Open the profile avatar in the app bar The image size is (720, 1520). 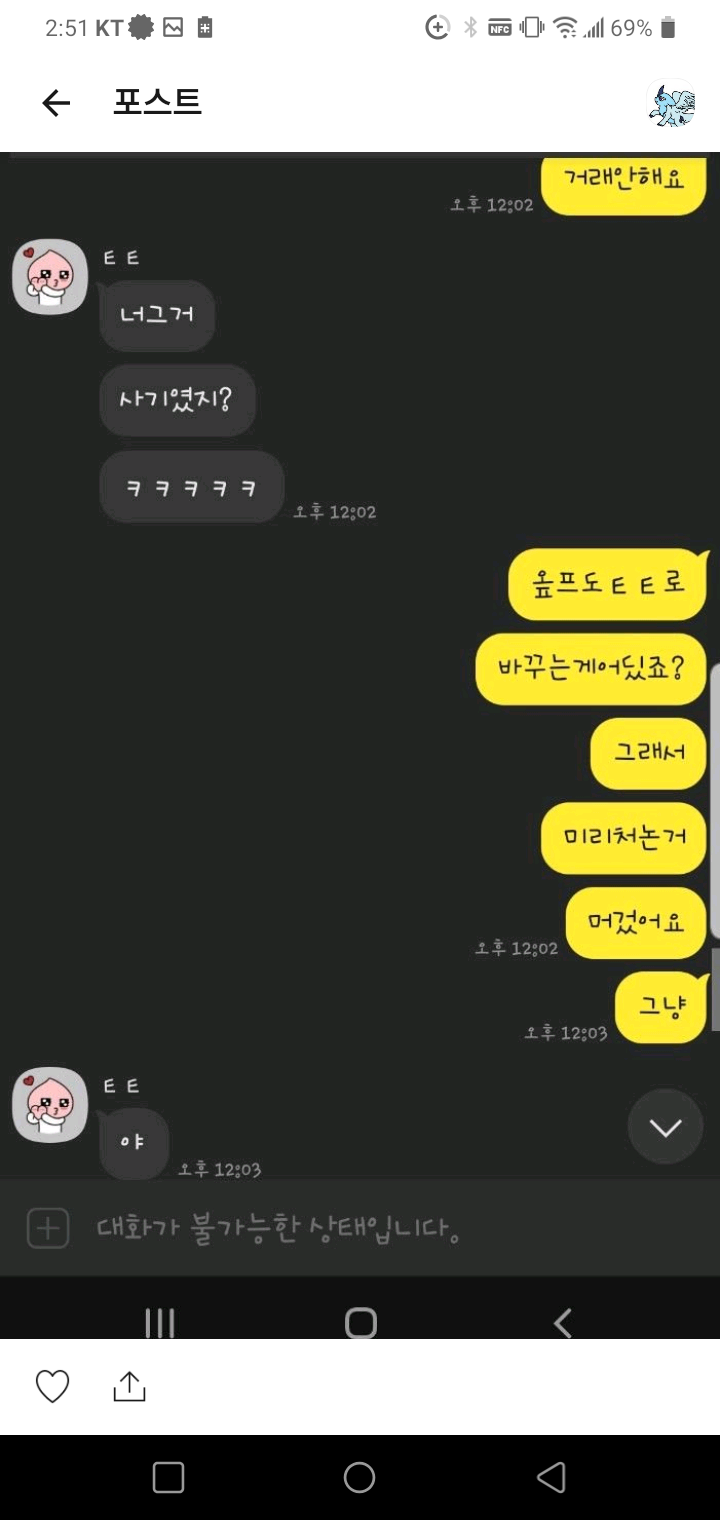pyautogui.click(x=672, y=103)
